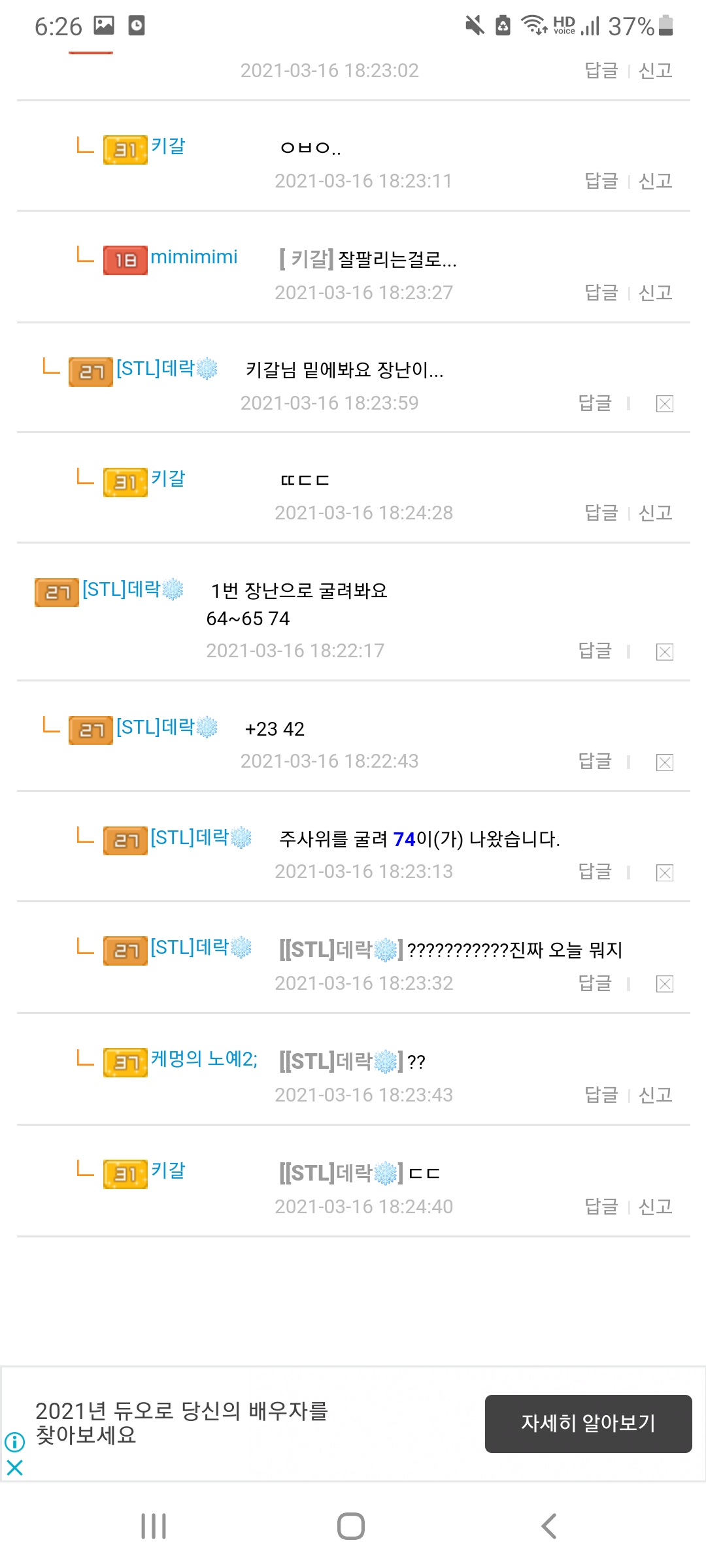Tap the 자세히 알아보기 ad button

point(588,1424)
